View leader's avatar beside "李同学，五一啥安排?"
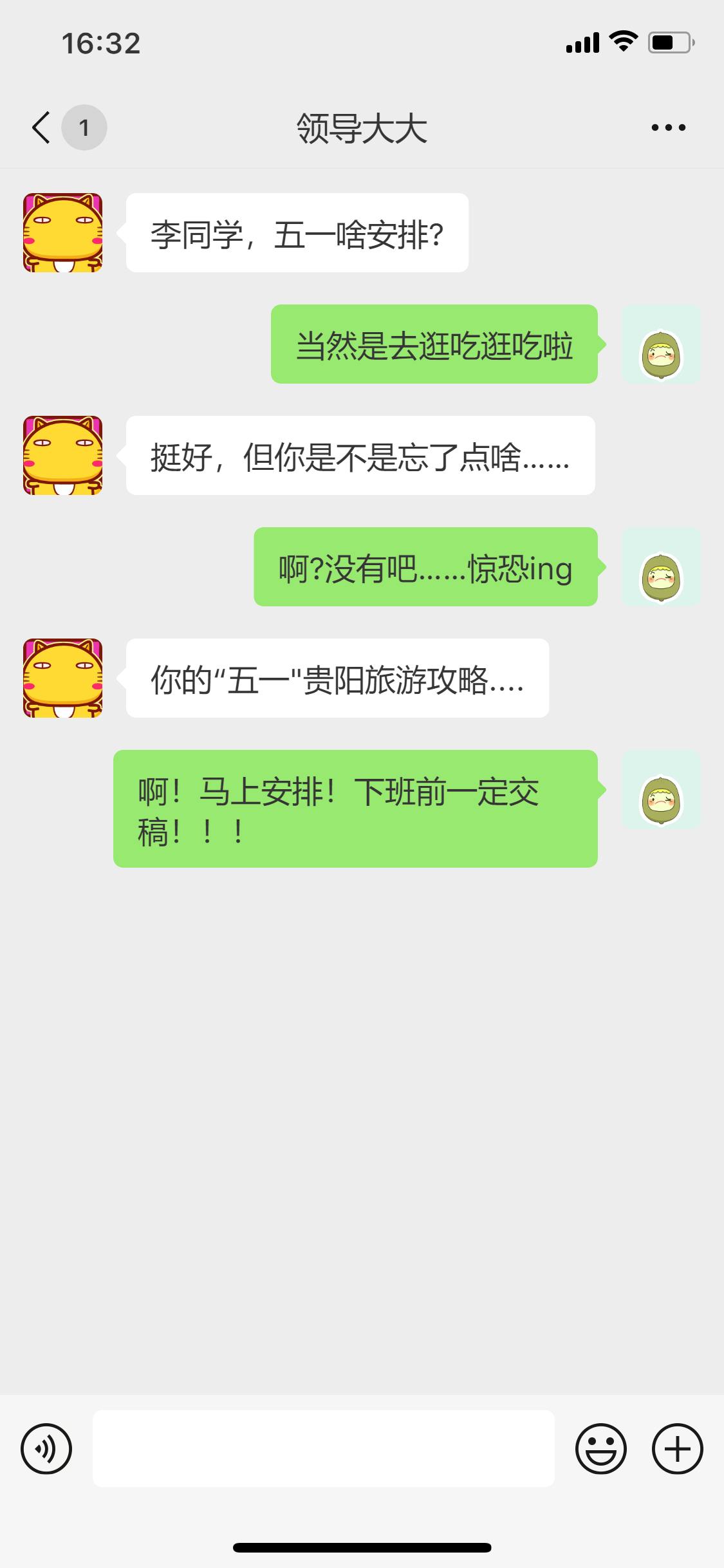This screenshot has height=1568, width=724. [x=63, y=232]
